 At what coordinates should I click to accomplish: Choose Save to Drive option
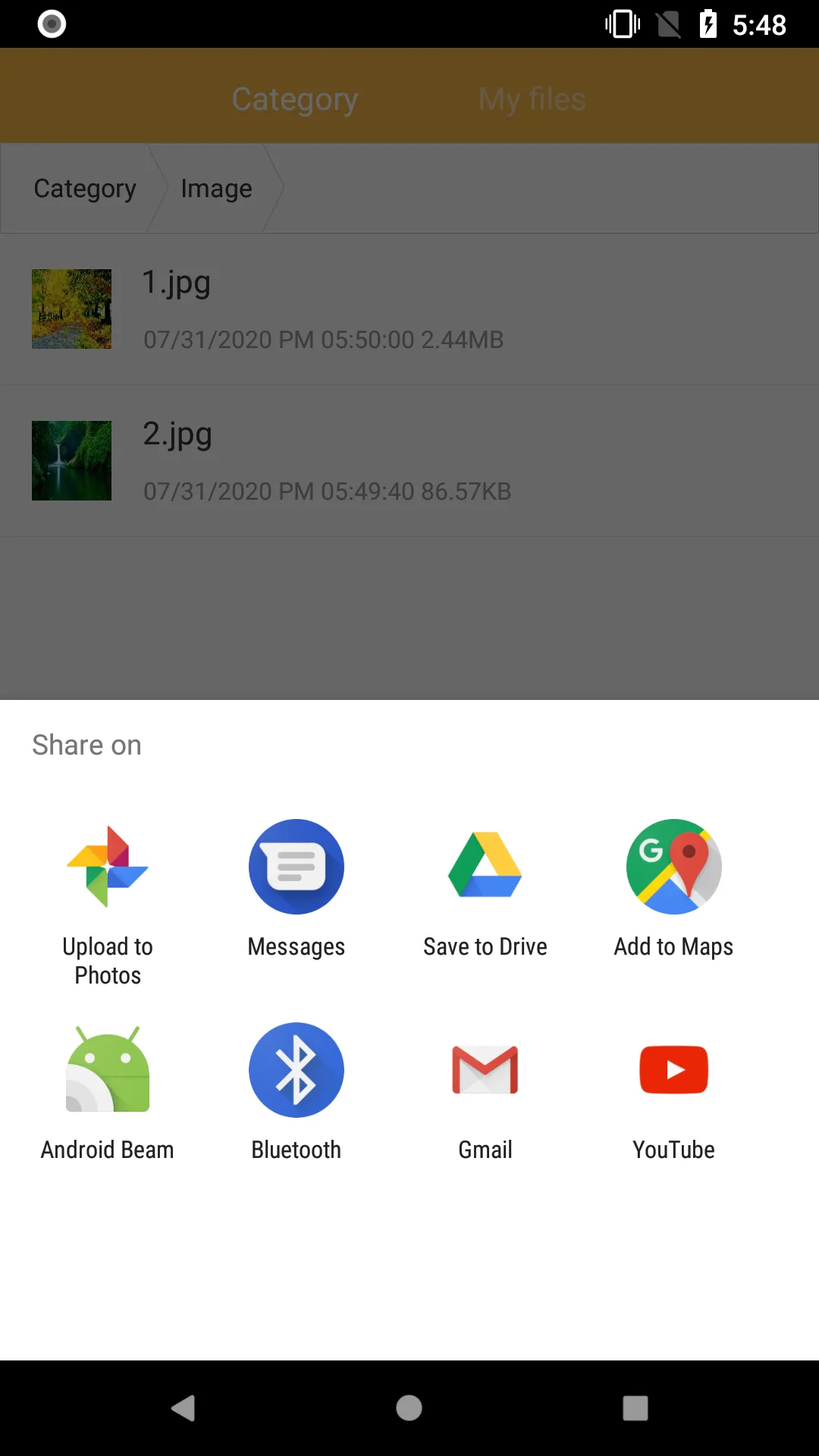point(485,887)
